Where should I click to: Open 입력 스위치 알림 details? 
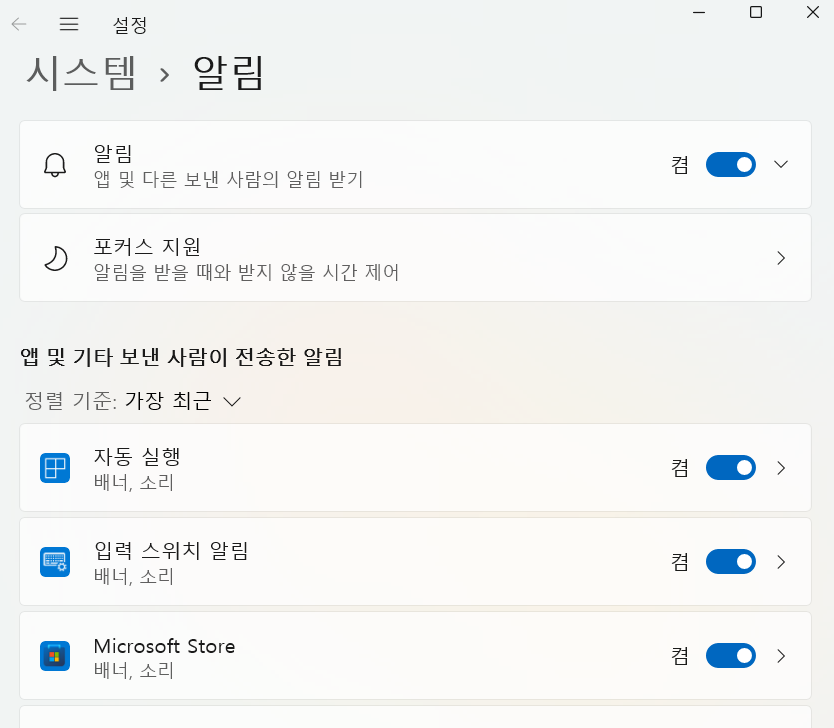coord(782,562)
